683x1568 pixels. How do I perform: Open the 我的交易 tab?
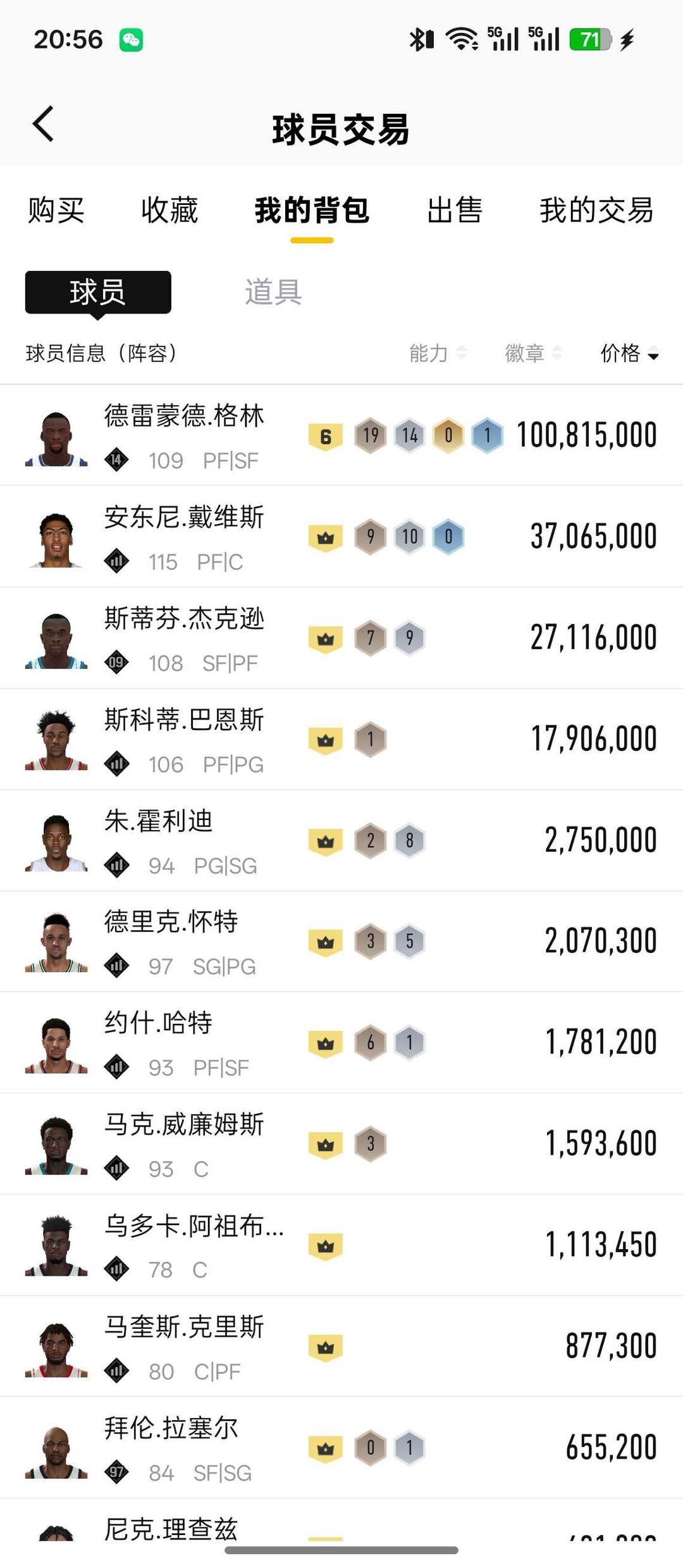point(596,210)
